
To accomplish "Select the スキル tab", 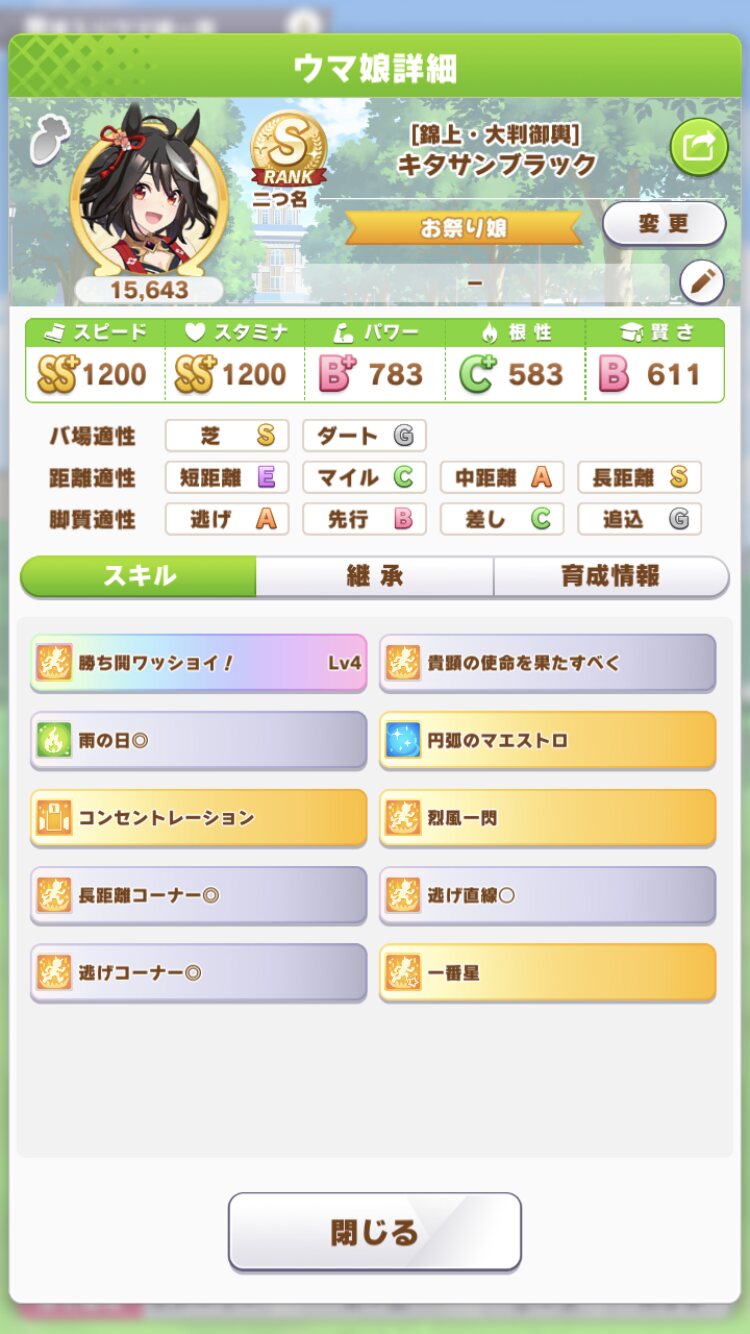I will point(139,576).
